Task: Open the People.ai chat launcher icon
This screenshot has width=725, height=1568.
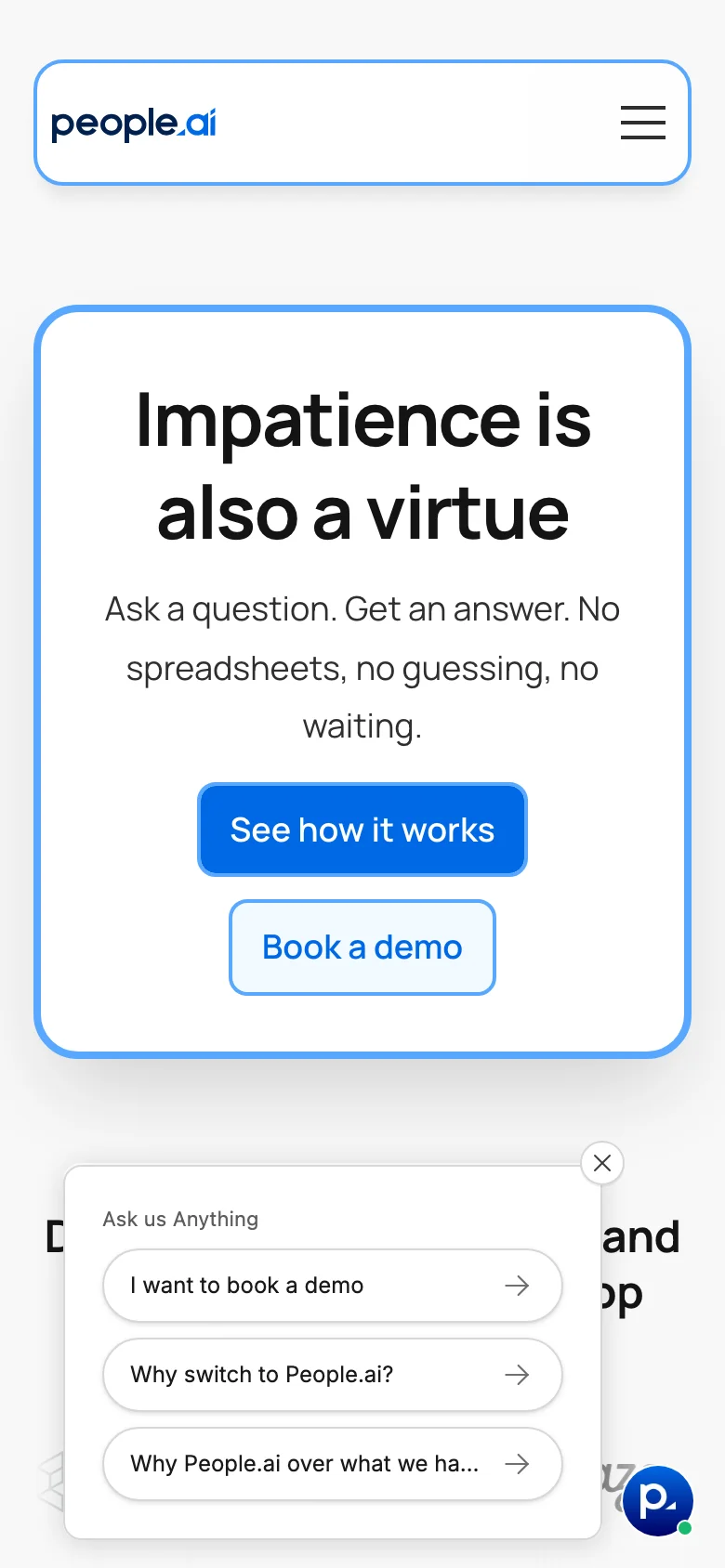Action: (658, 1499)
